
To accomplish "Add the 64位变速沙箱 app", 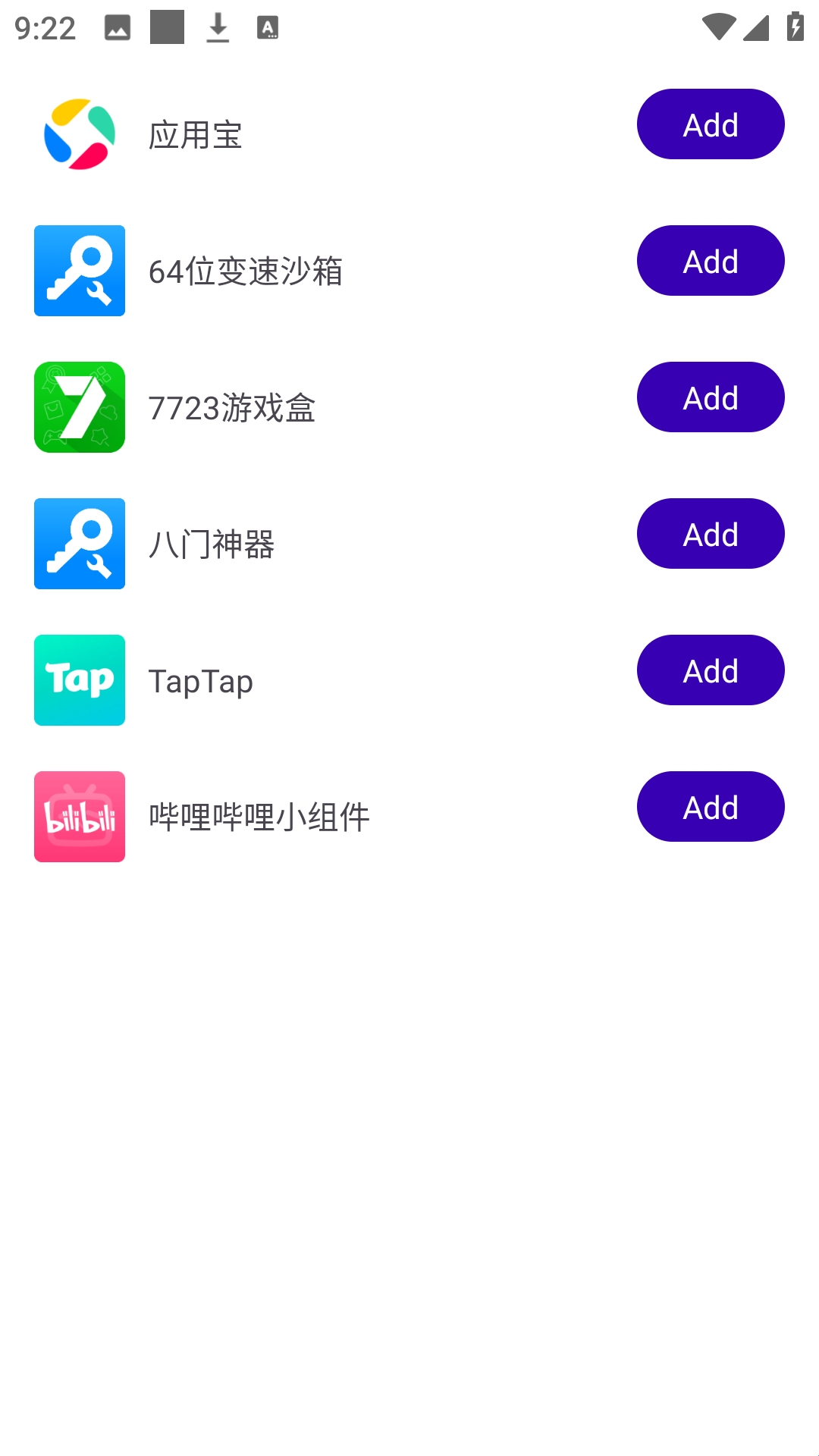I will (711, 261).
